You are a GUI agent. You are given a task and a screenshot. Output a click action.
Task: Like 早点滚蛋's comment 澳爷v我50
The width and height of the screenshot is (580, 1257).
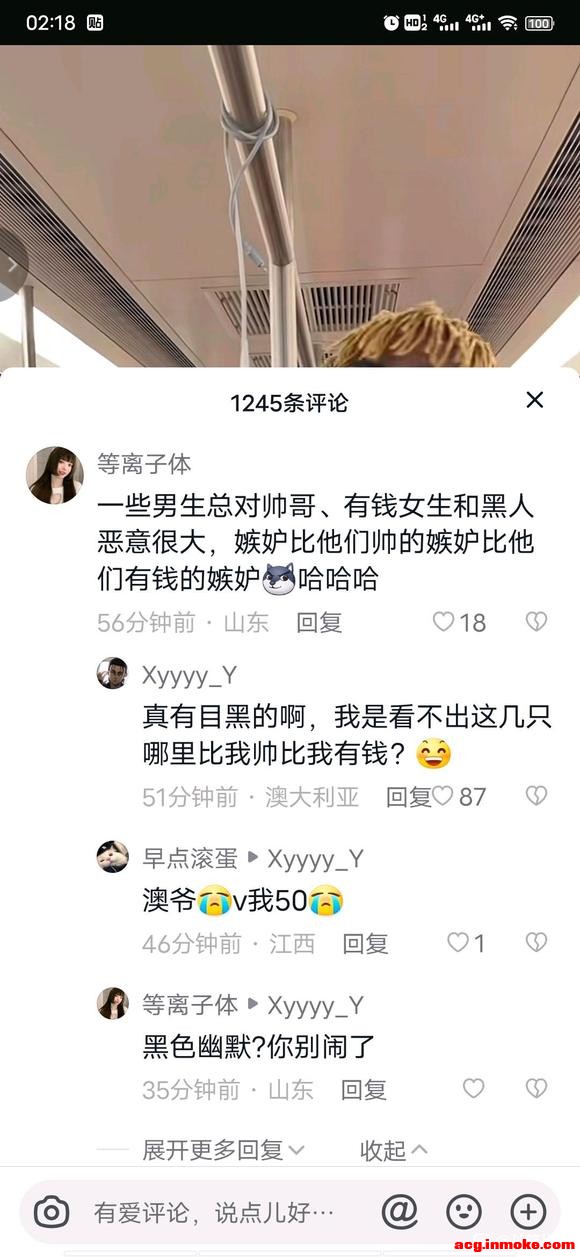pyautogui.click(x=465, y=942)
